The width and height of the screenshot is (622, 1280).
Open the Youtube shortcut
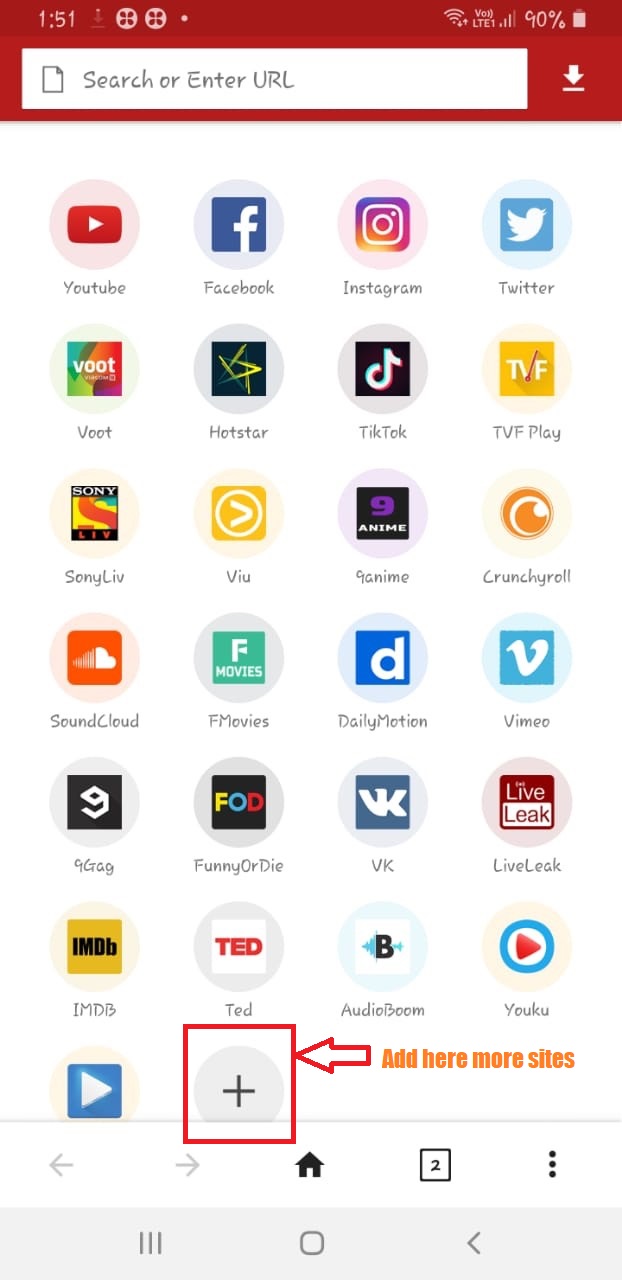tap(94, 225)
